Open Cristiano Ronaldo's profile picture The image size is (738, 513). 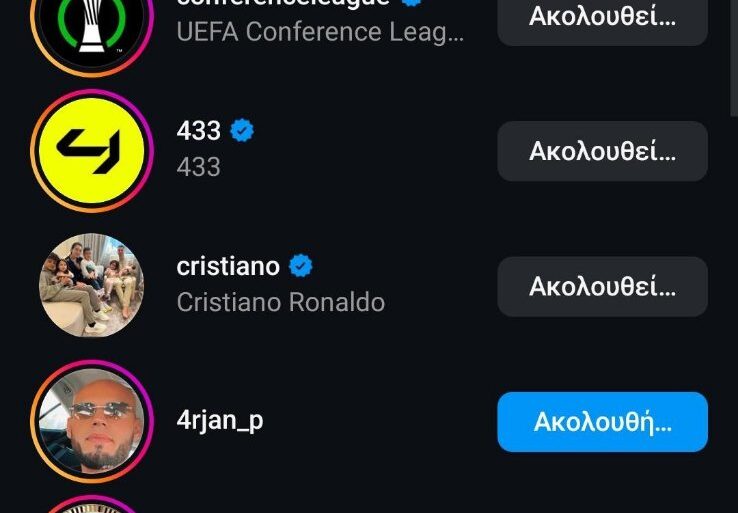click(x=91, y=286)
